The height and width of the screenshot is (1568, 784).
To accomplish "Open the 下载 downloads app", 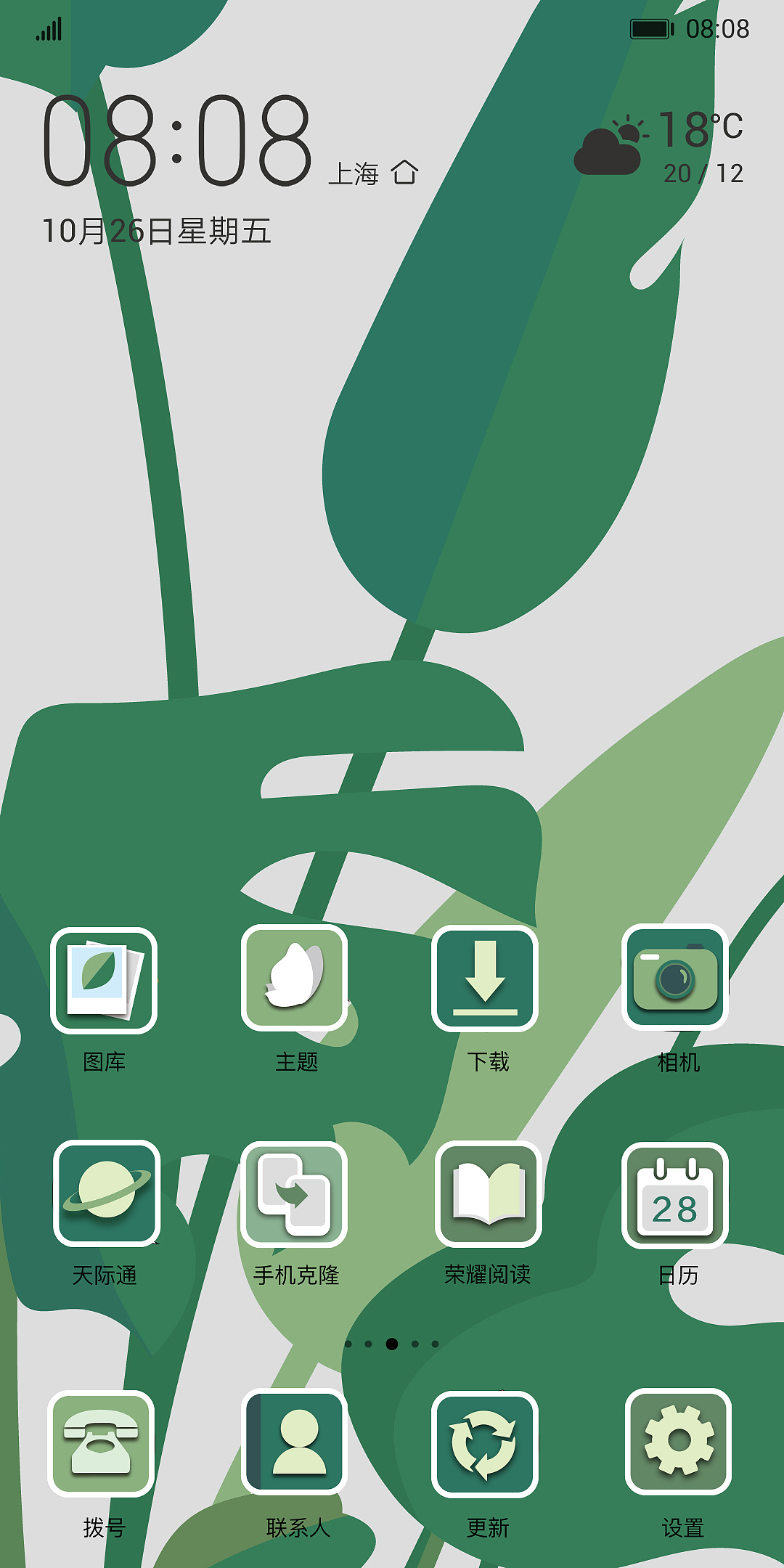I will (x=485, y=979).
